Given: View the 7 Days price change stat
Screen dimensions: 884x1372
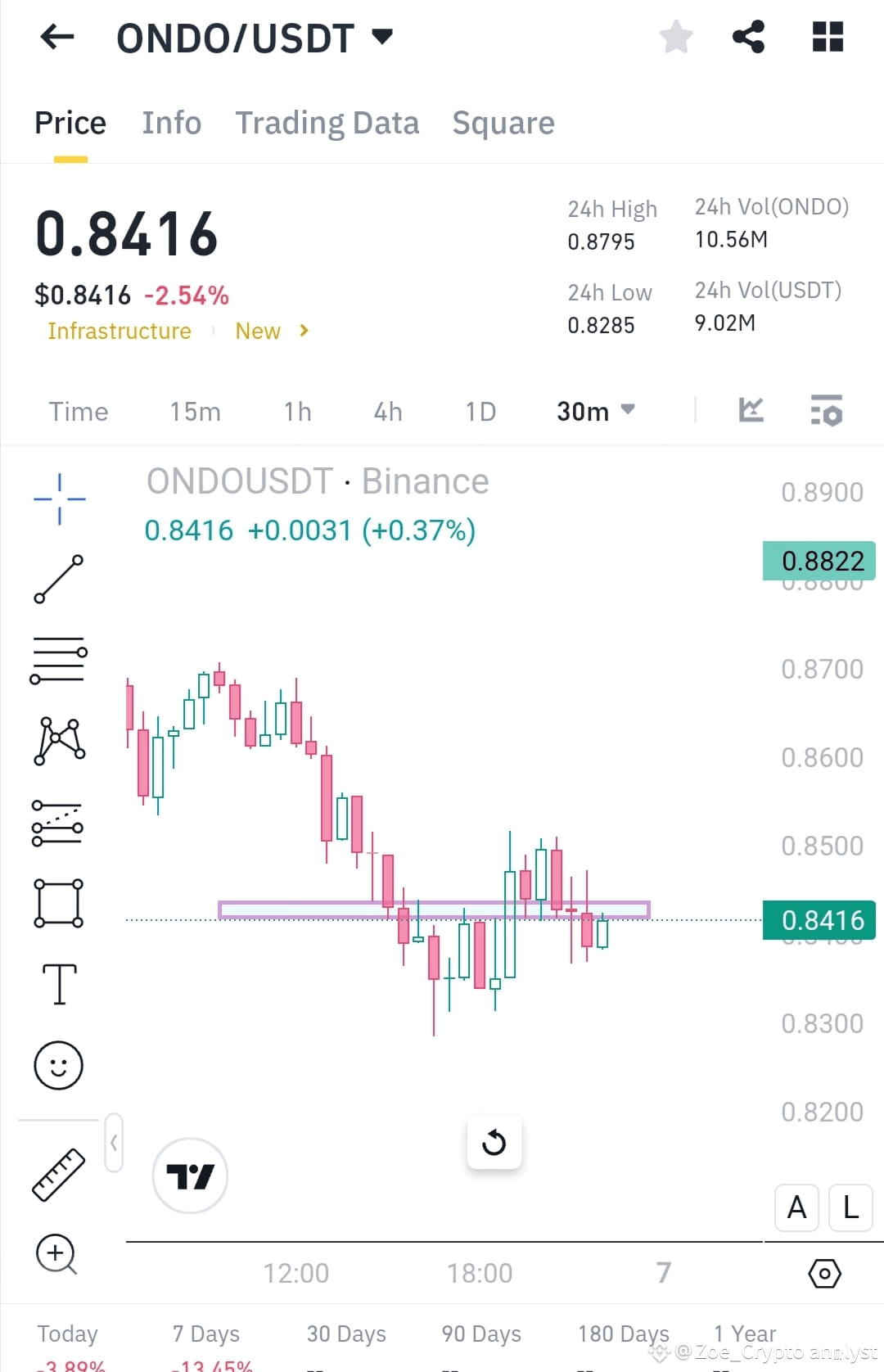Looking at the screenshot, I should (205, 1334).
